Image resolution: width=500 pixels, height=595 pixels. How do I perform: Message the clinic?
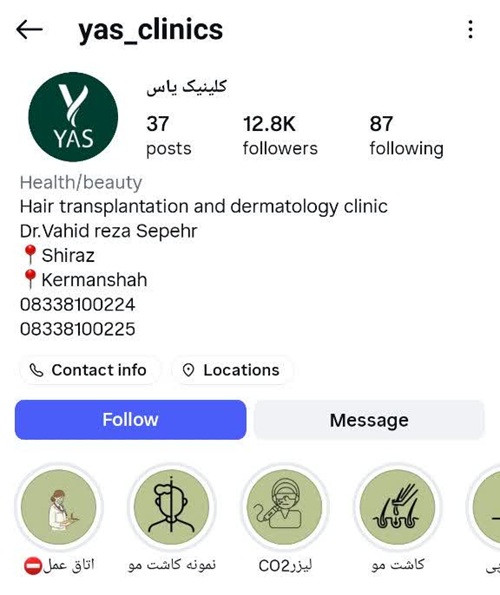coord(369,420)
